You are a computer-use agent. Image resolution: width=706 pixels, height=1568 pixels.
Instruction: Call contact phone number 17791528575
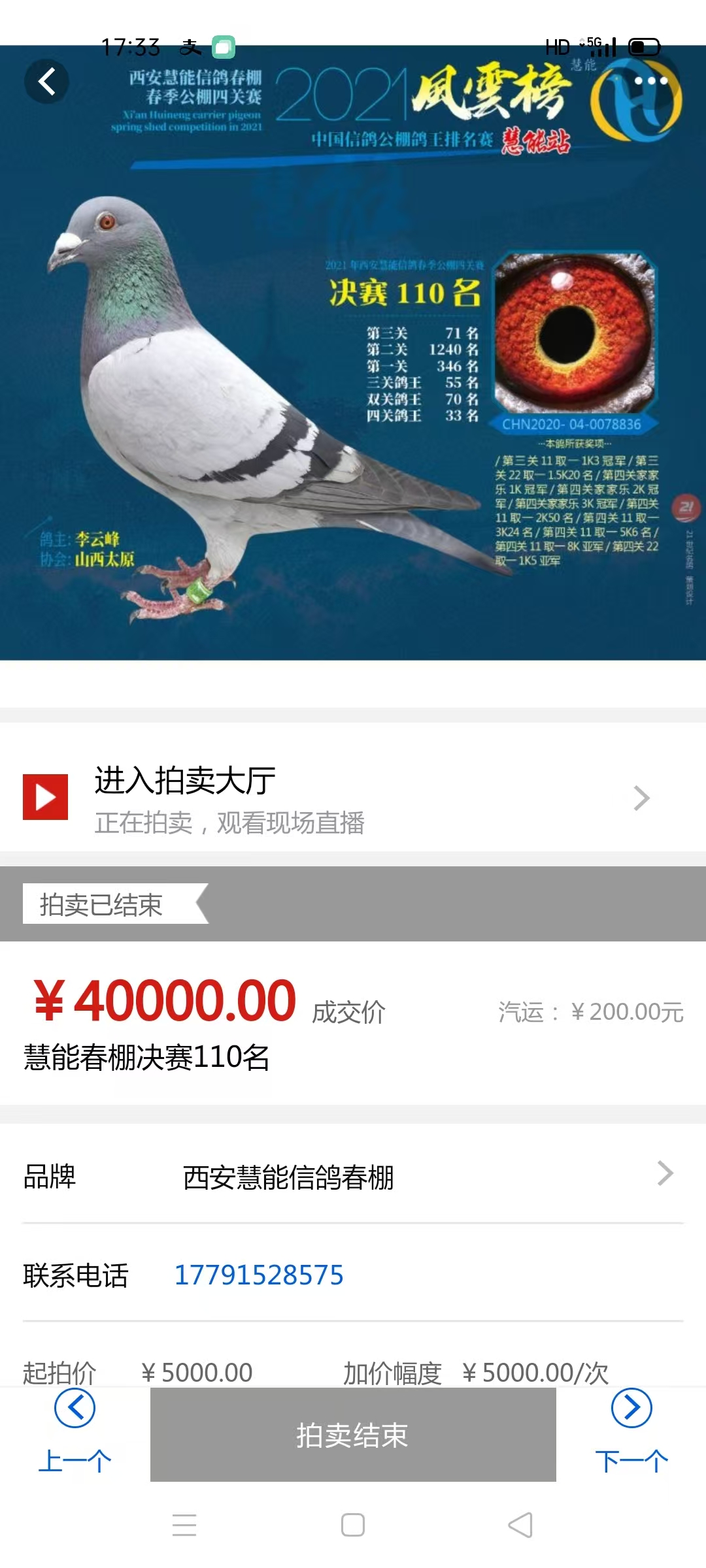259,1275
